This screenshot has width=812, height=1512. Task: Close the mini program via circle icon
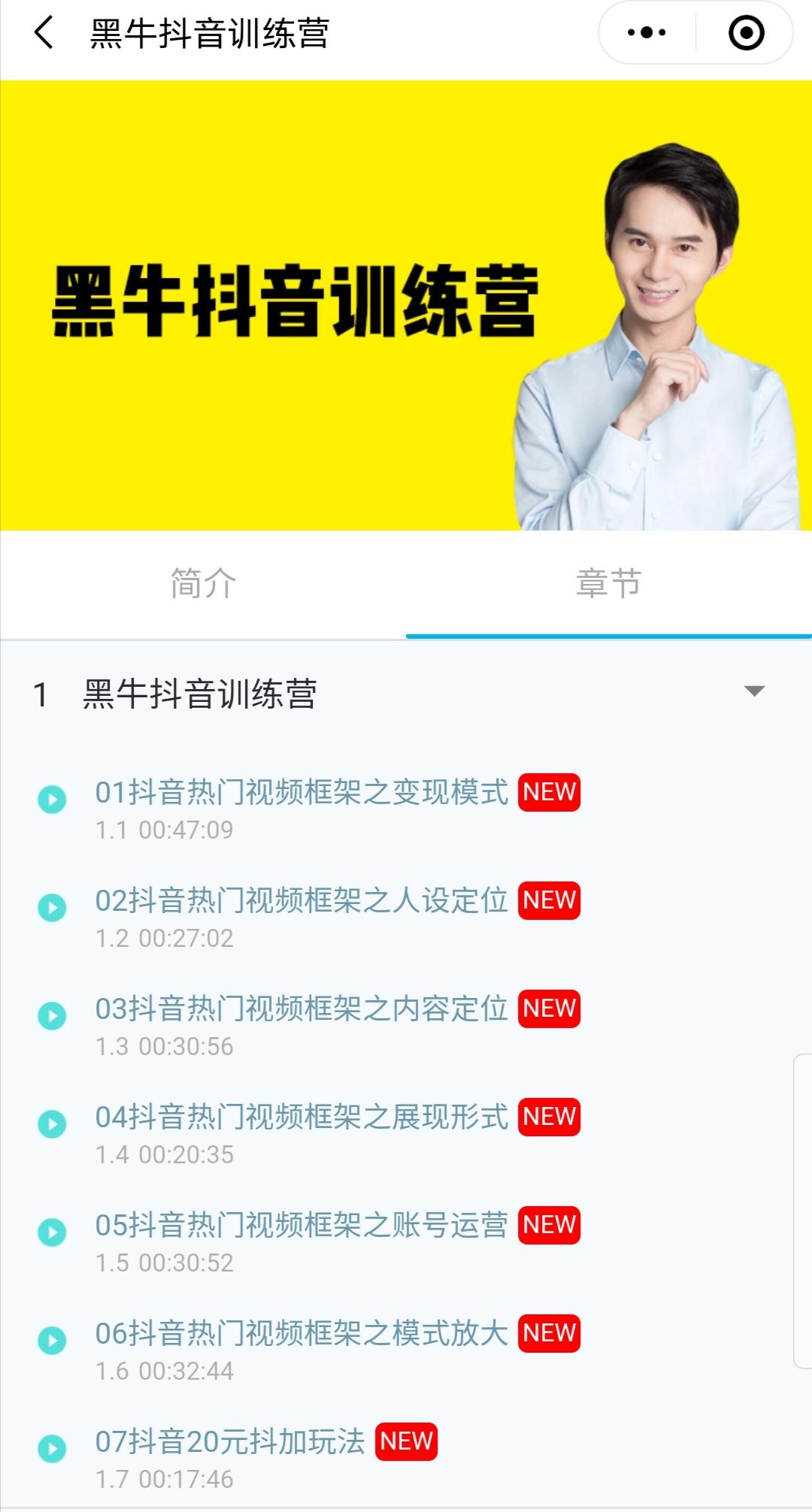[746, 33]
